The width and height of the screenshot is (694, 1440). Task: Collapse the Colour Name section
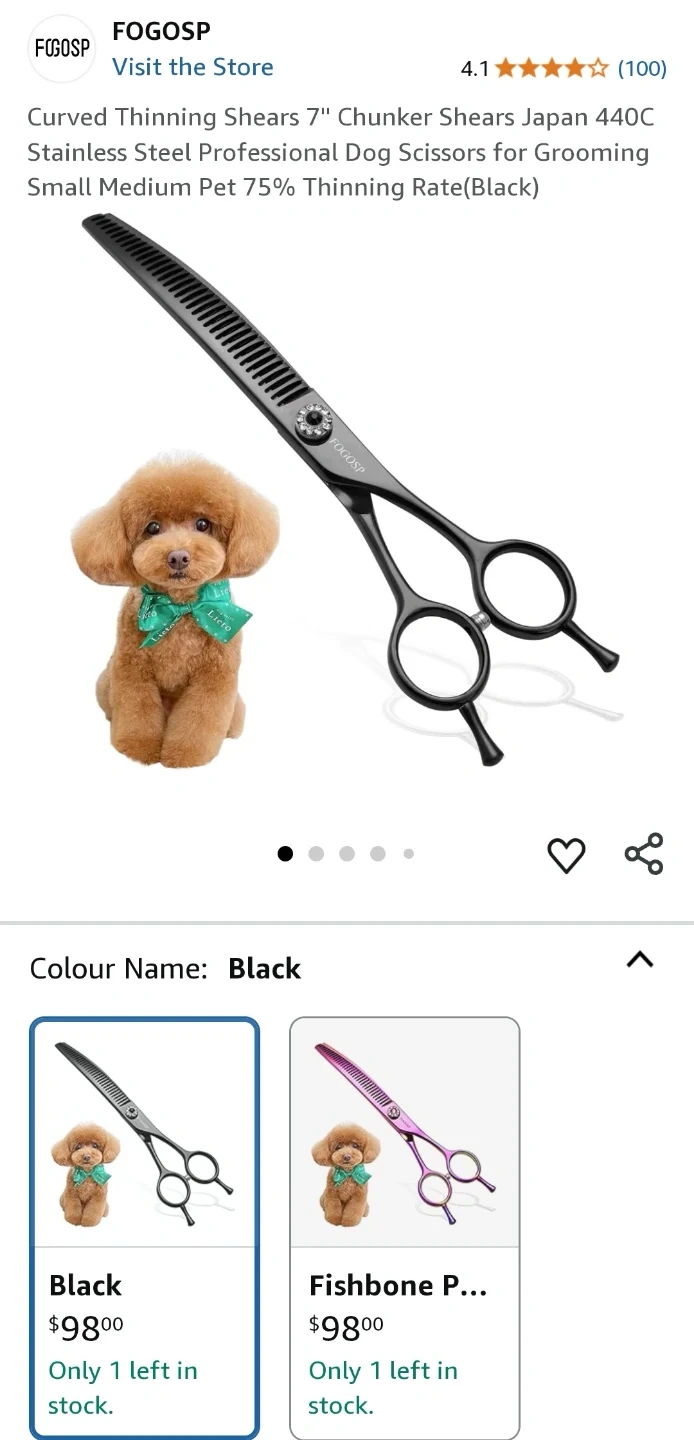pos(639,960)
